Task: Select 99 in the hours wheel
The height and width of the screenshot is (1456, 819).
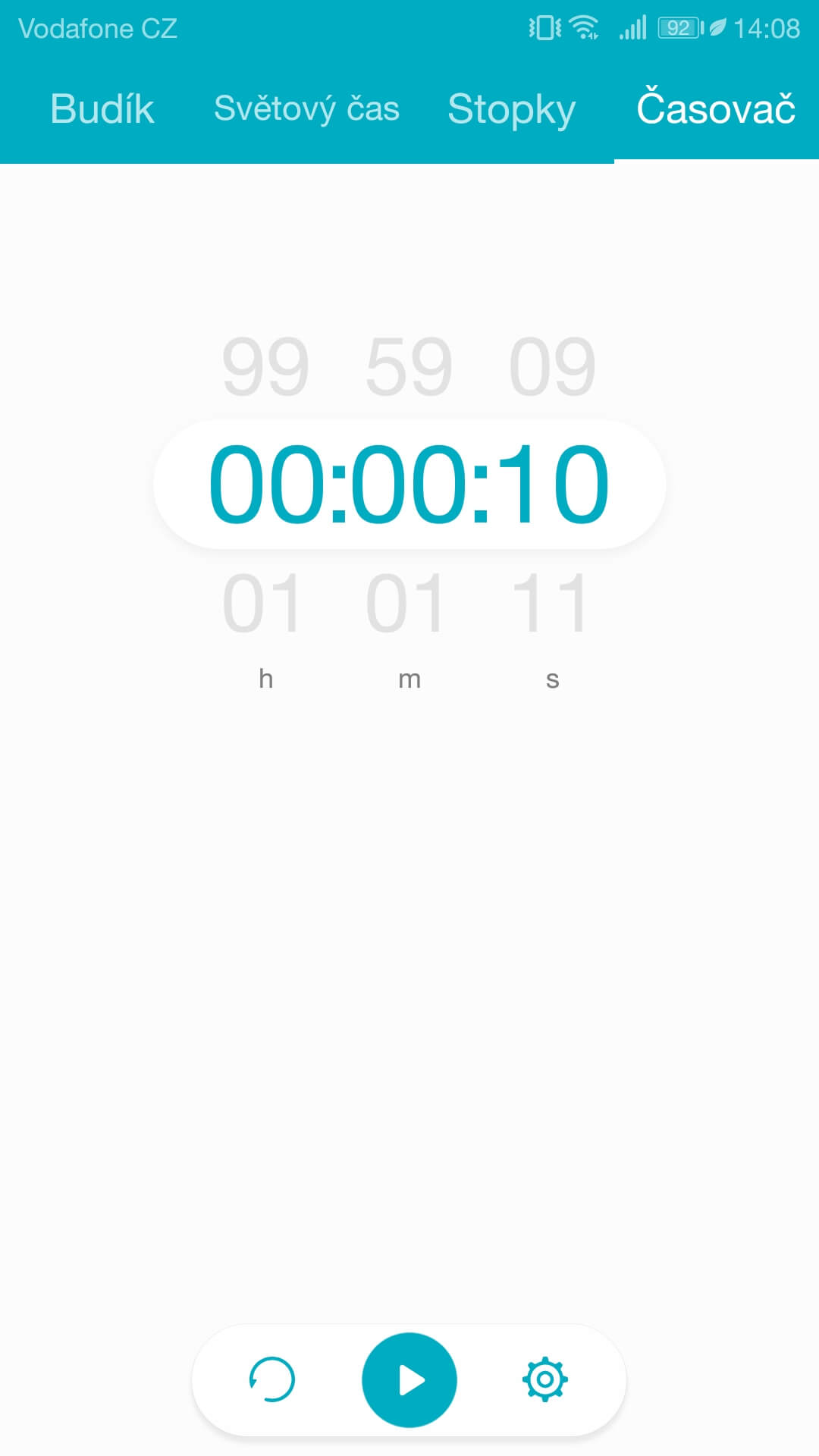Action: coord(265,367)
